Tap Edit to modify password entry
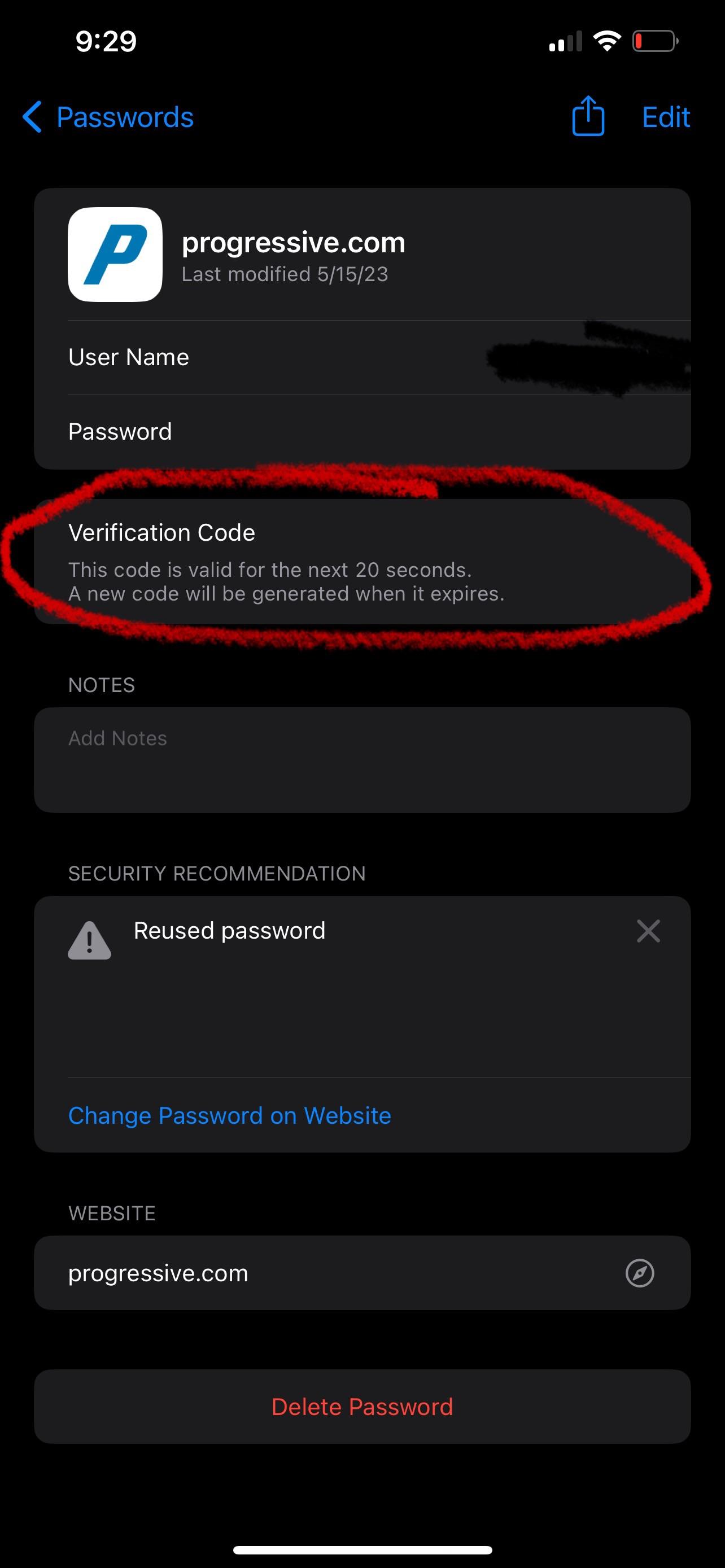 (665, 117)
